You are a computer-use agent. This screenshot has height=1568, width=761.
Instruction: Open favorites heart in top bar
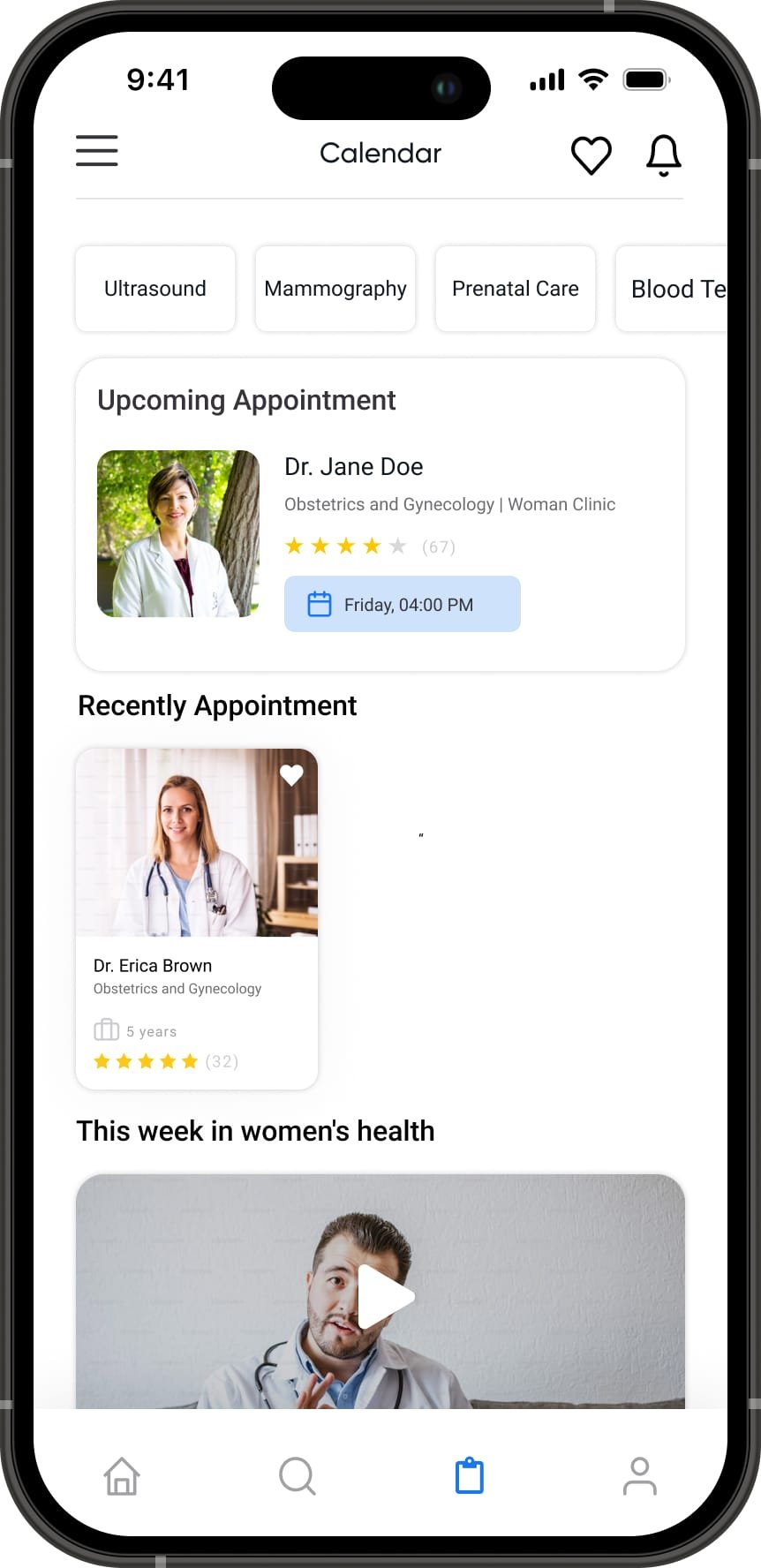pyautogui.click(x=591, y=155)
